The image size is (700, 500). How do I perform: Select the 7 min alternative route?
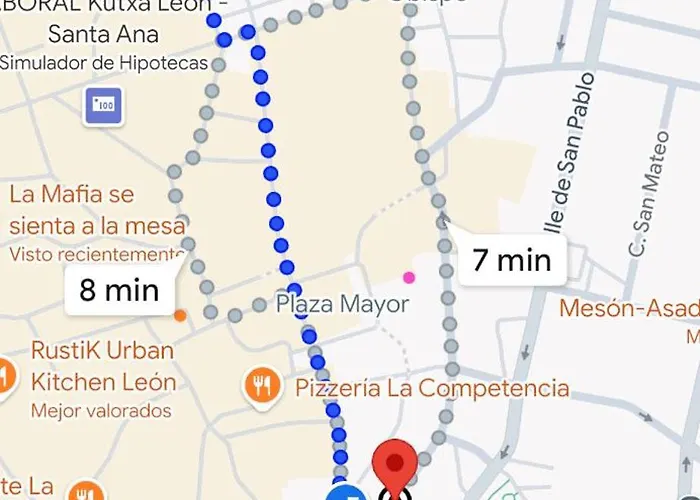[x=511, y=261]
